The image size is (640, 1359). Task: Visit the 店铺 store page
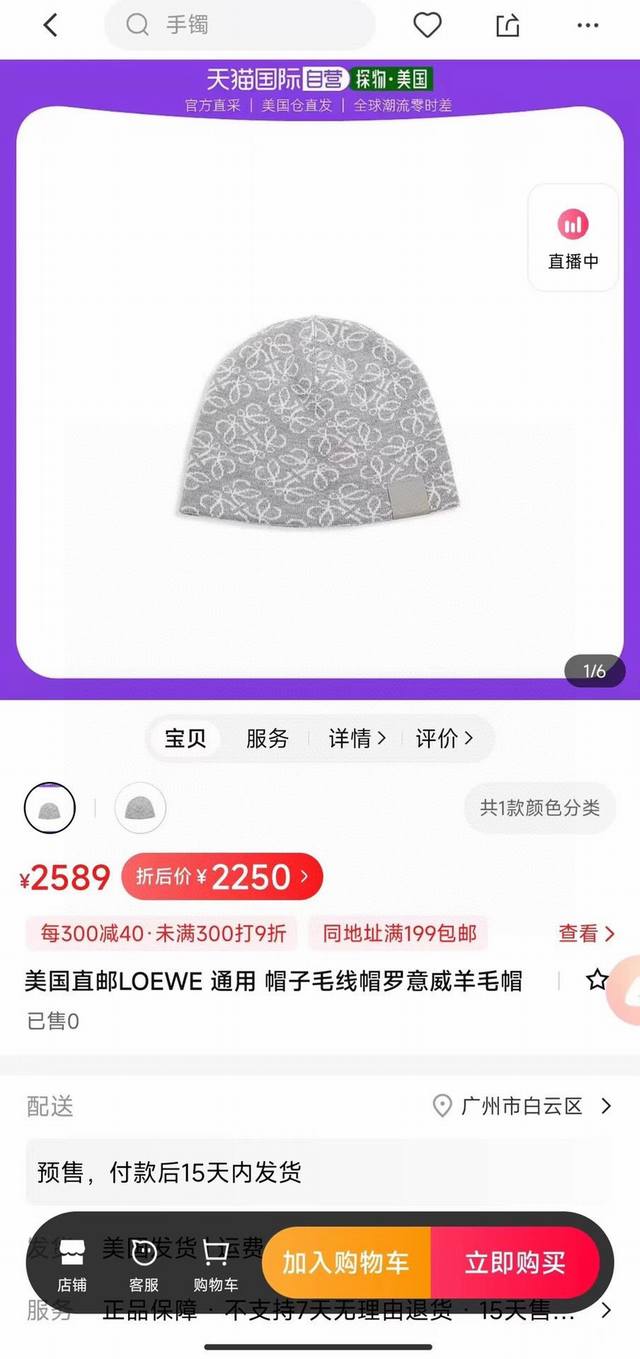(x=72, y=1264)
